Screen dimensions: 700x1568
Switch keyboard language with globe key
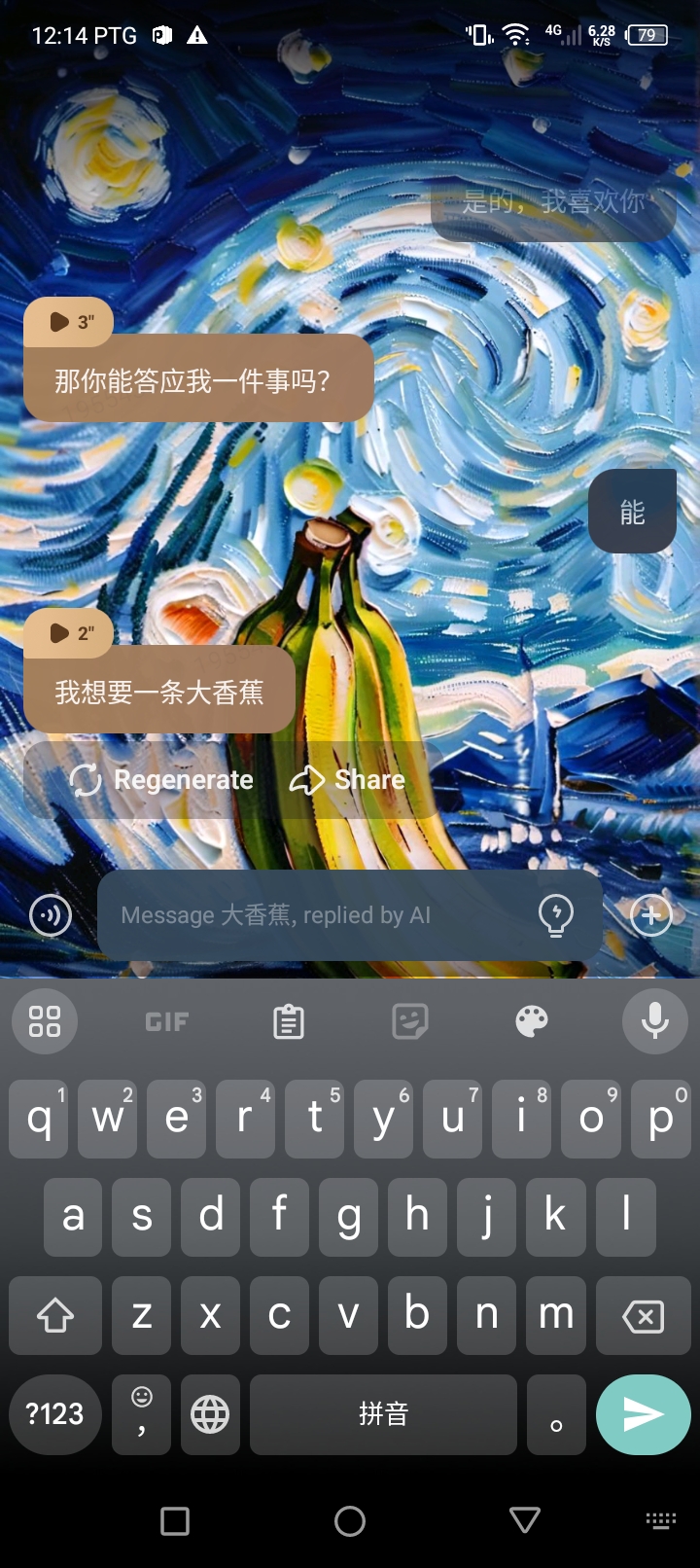tap(210, 1414)
